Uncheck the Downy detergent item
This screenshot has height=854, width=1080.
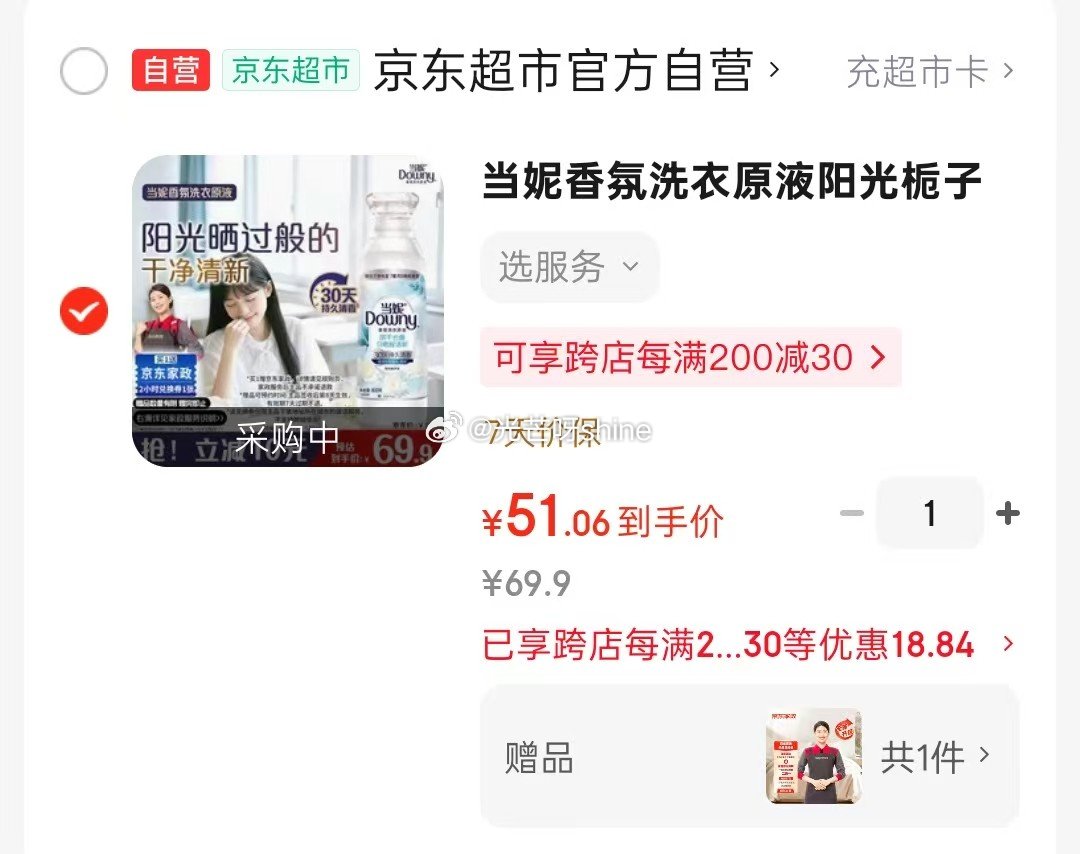(84, 311)
